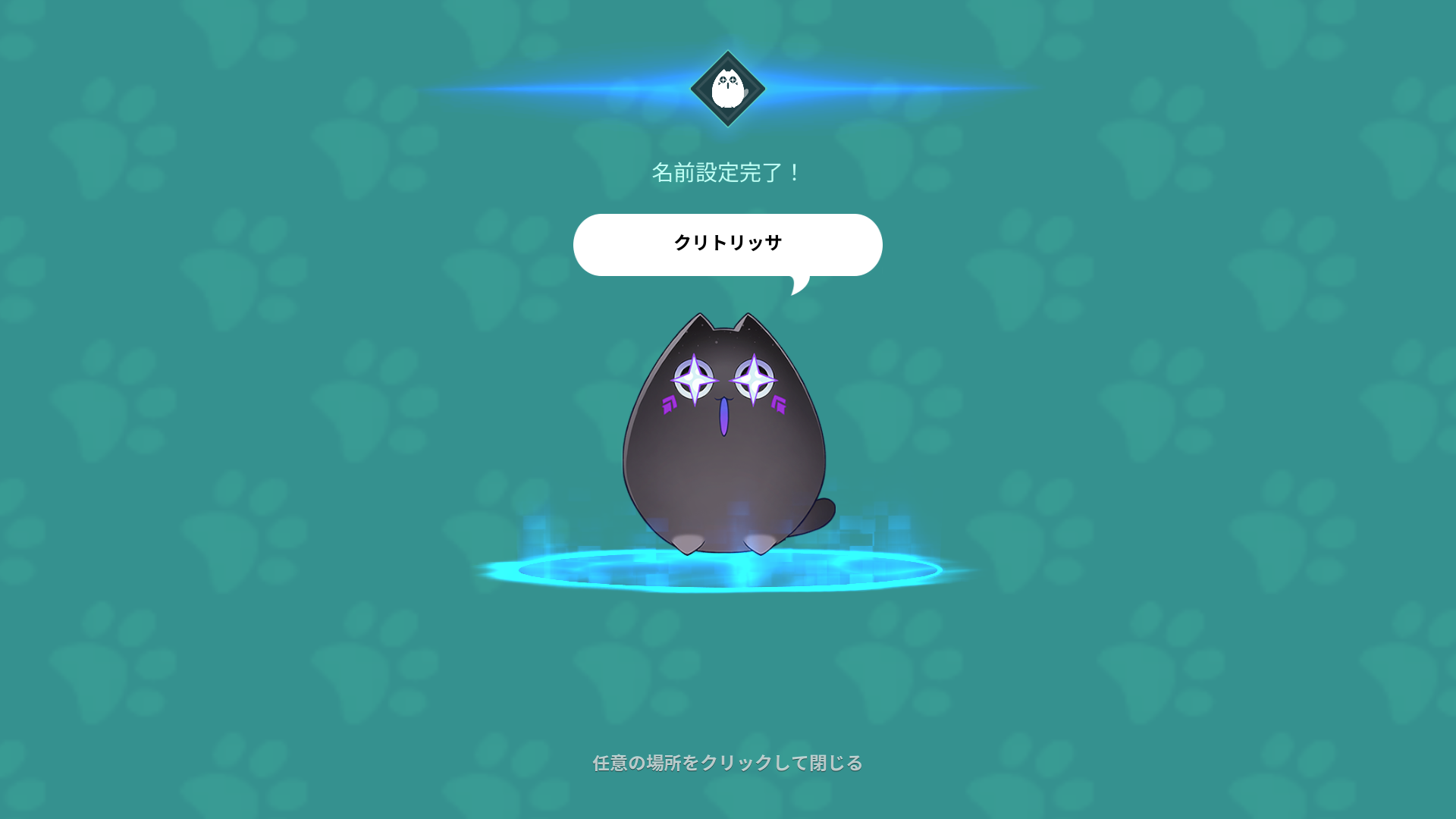Dismiss the screen via the 任意の場所をクリックして閉じる prompt
The image size is (1456, 819).
click(727, 762)
